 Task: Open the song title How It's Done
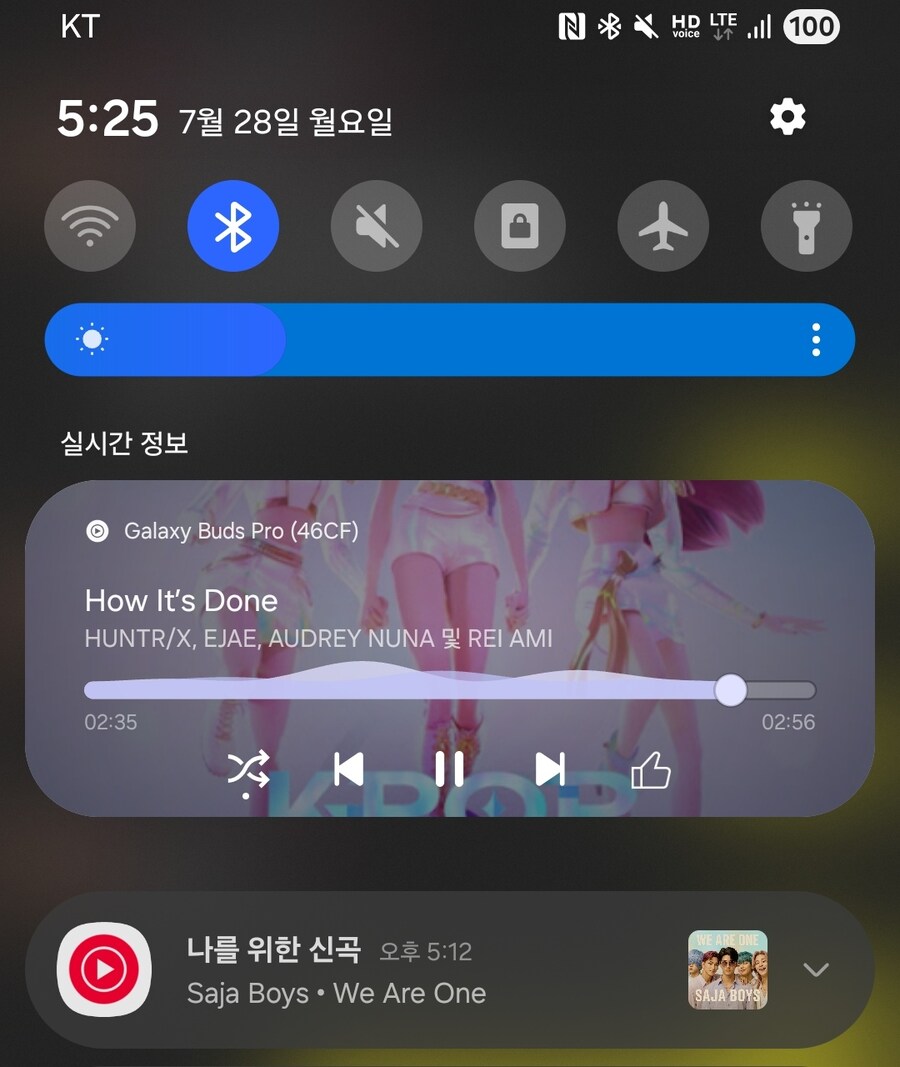tap(180, 601)
